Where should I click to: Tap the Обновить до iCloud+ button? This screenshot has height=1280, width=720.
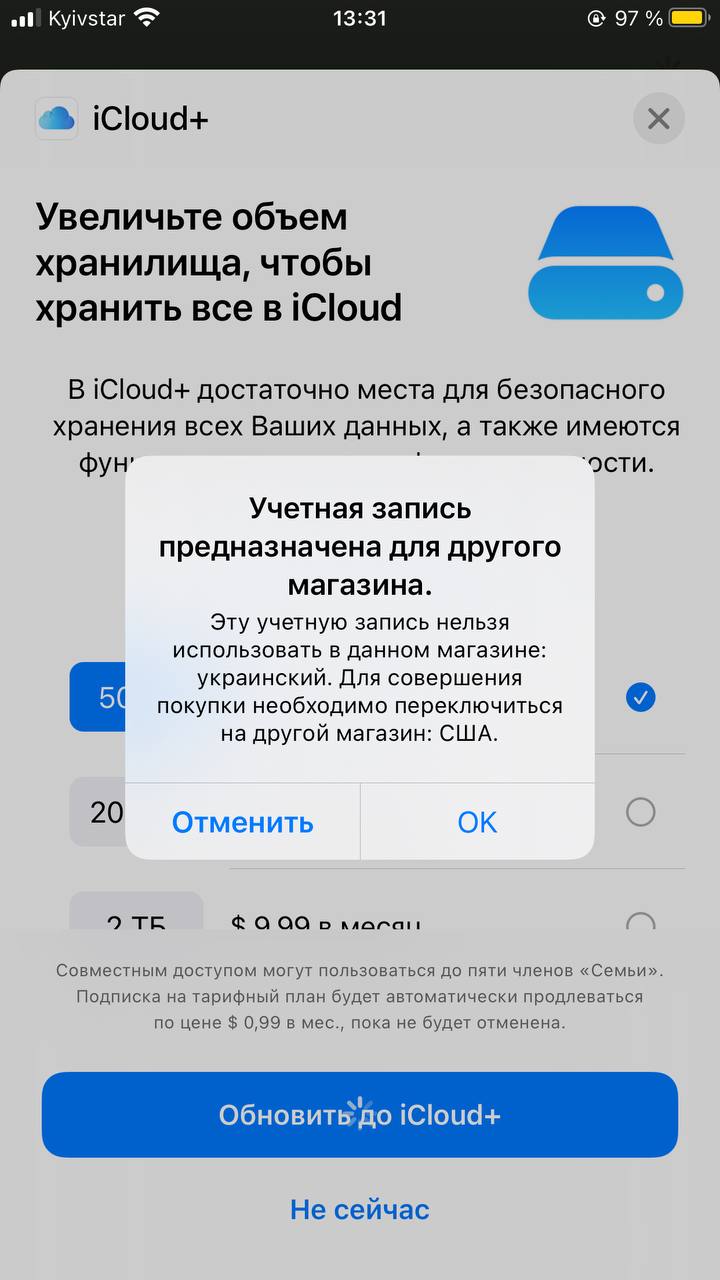pyautogui.click(x=360, y=1115)
